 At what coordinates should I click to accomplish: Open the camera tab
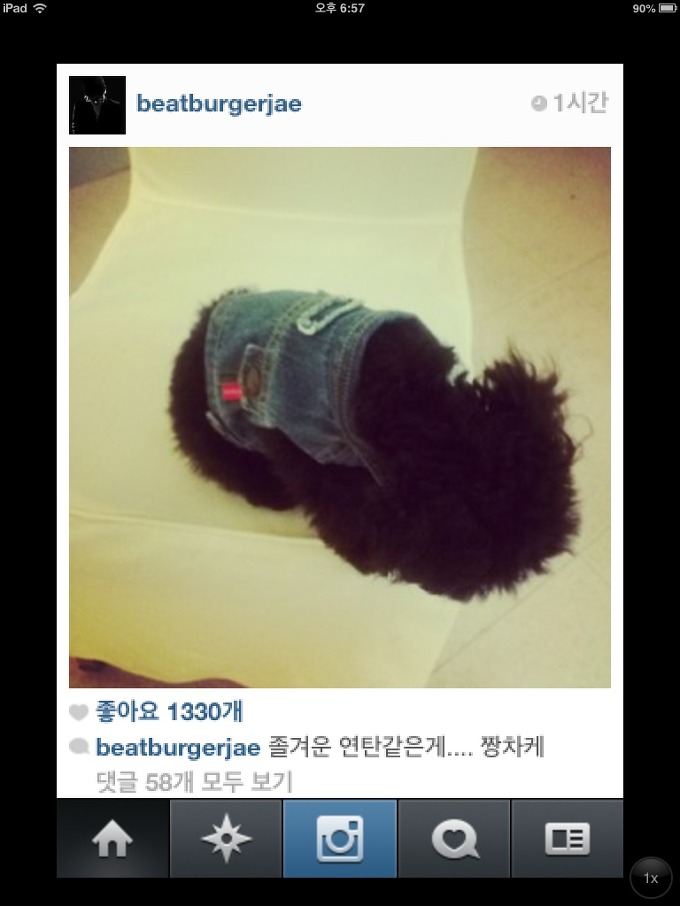tap(340, 839)
